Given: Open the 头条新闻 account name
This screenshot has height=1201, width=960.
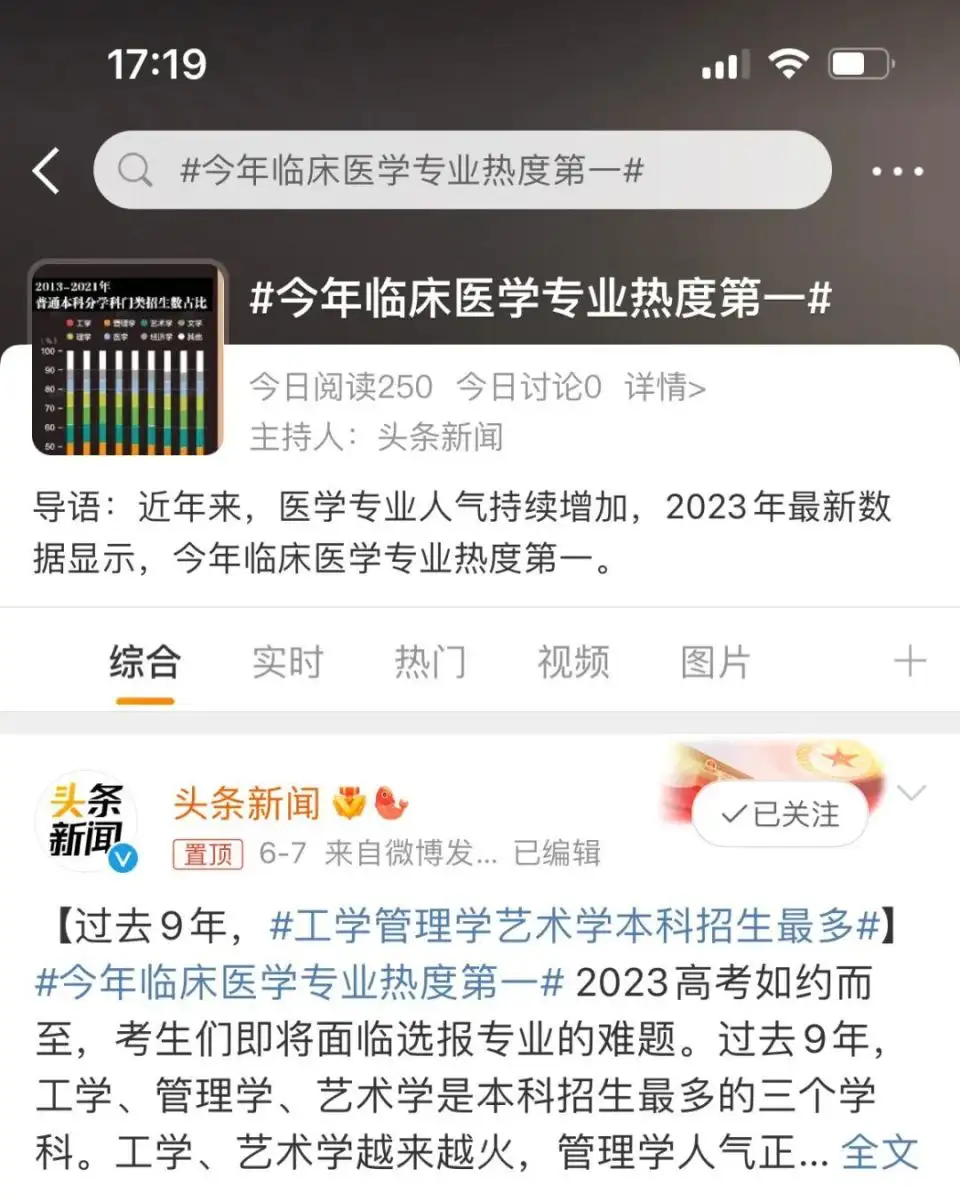Looking at the screenshot, I should (246, 803).
